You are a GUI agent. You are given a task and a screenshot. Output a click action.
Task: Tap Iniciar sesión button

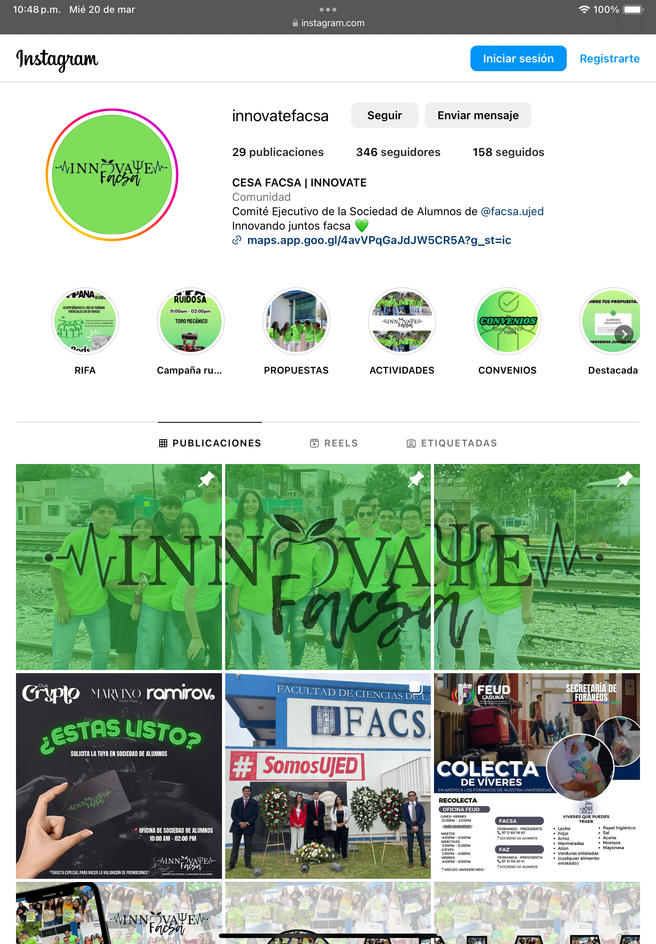coord(518,59)
